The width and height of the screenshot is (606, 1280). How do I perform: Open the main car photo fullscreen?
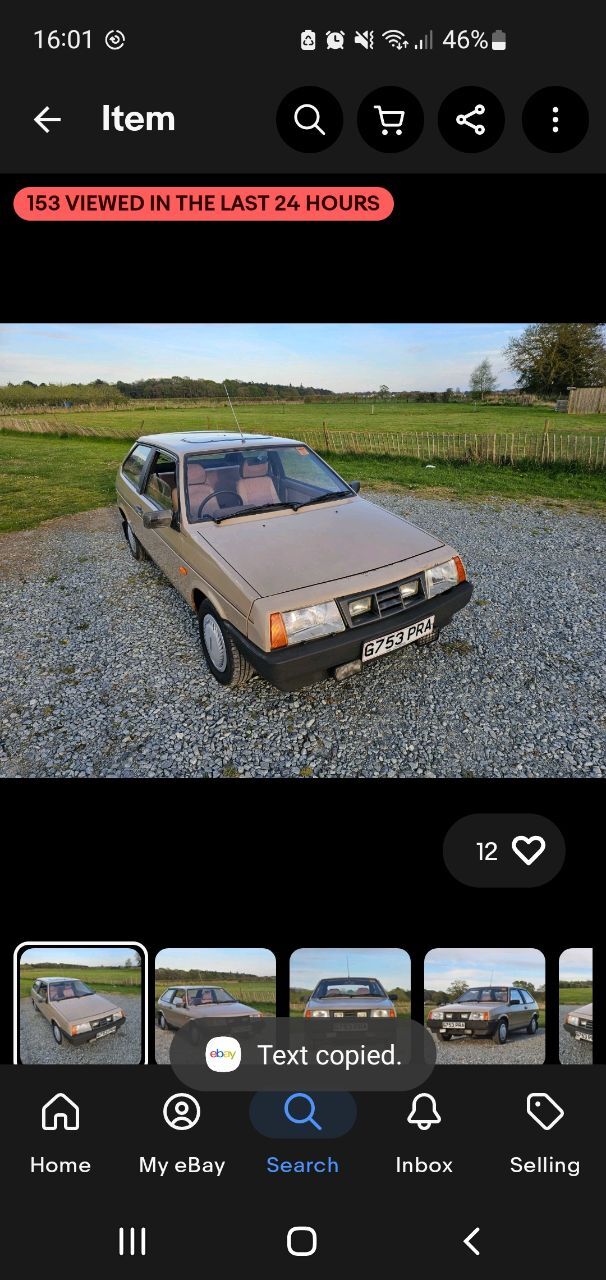pos(303,550)
